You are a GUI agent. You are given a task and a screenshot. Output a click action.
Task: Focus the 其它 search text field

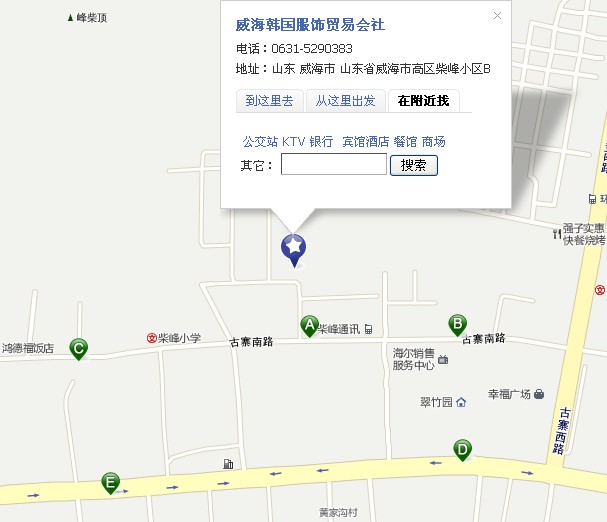[x=333, y=165]
